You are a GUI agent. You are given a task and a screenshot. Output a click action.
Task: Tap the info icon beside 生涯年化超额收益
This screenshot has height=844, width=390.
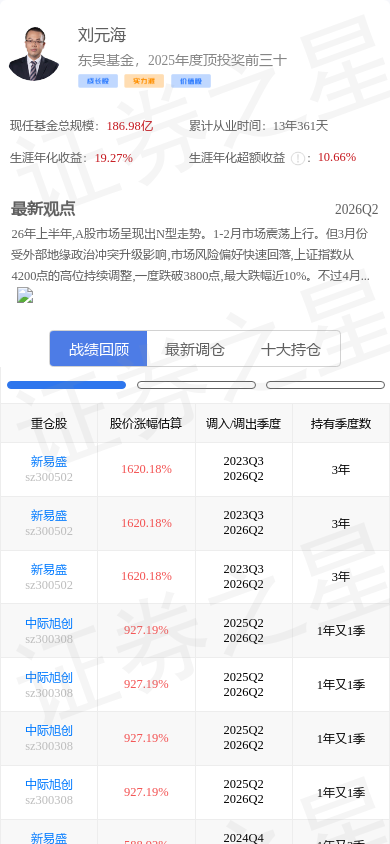[x=298, y=158]
